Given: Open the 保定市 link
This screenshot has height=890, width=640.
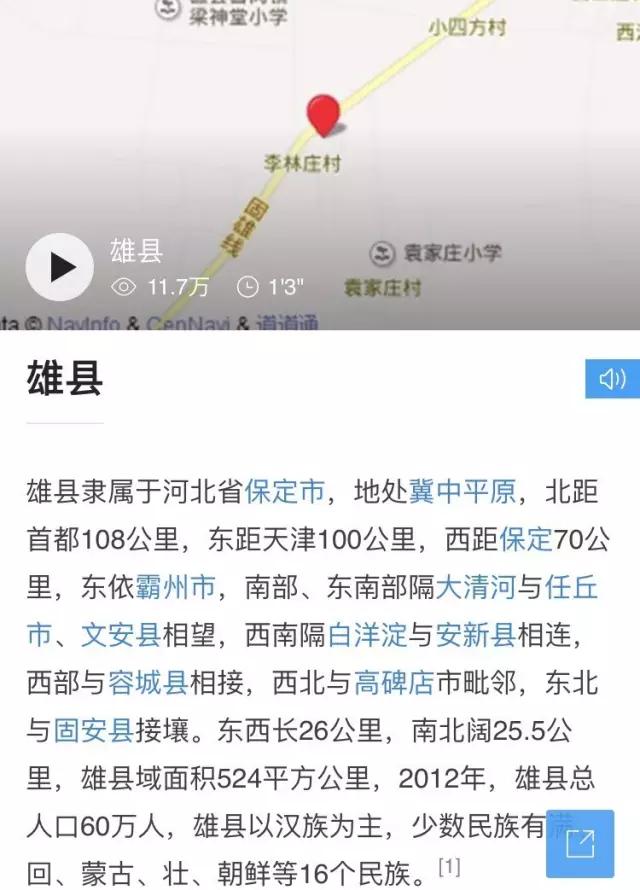Looking at the screenshot, I should (285, 492).
